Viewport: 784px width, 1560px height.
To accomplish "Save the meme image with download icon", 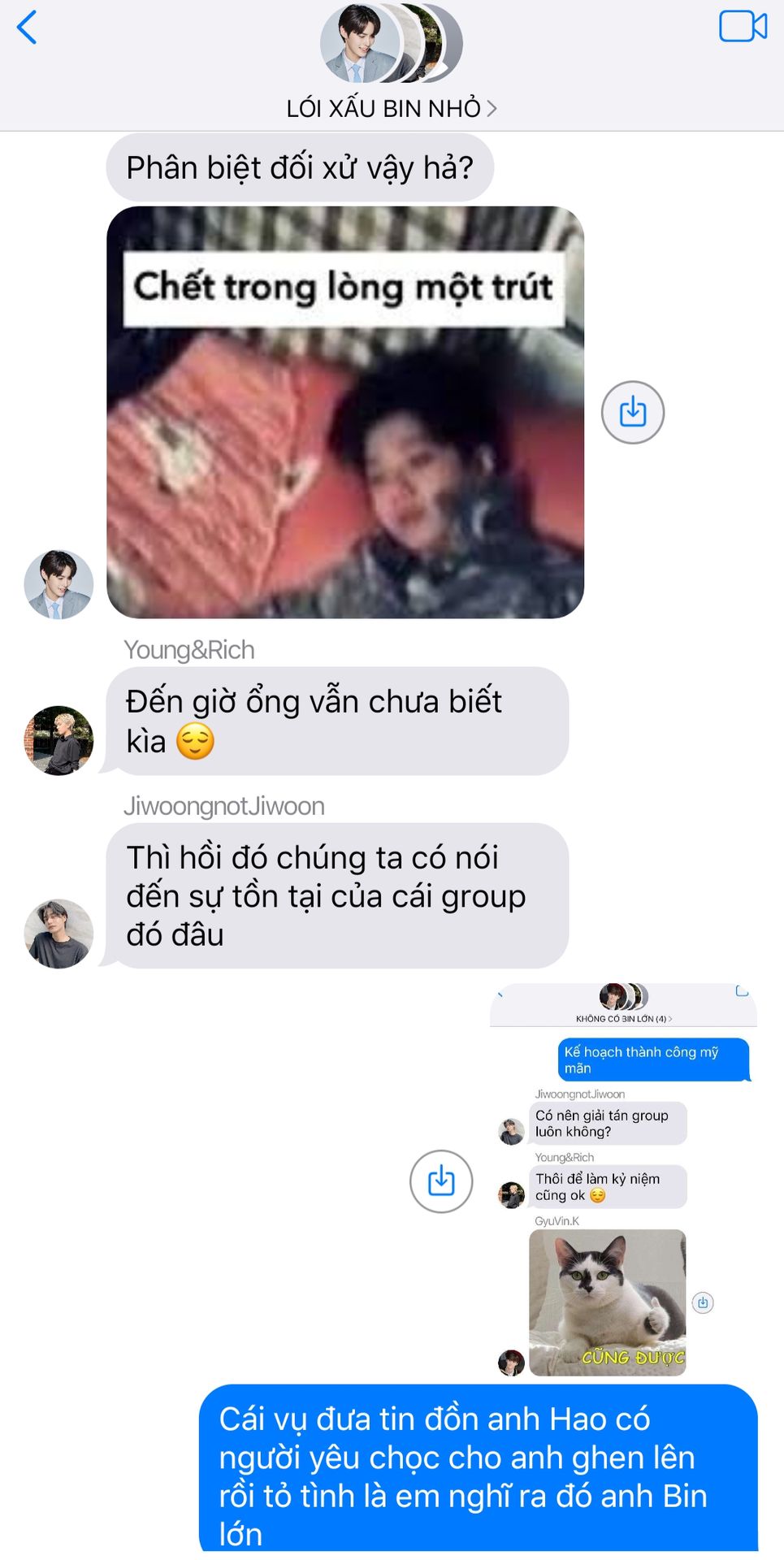I will point(632,412).
